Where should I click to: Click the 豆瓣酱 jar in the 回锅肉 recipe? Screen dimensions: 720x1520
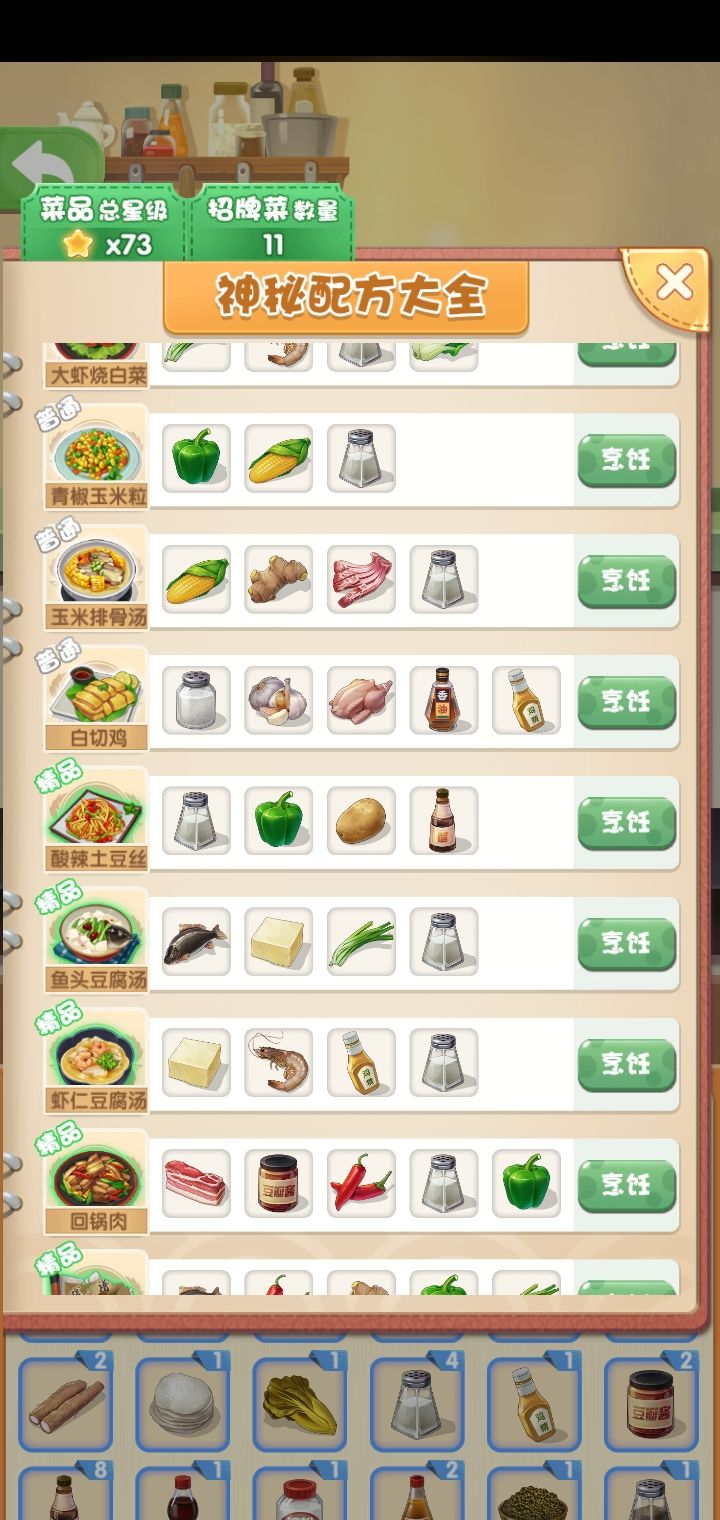[x=278, y=1184]
